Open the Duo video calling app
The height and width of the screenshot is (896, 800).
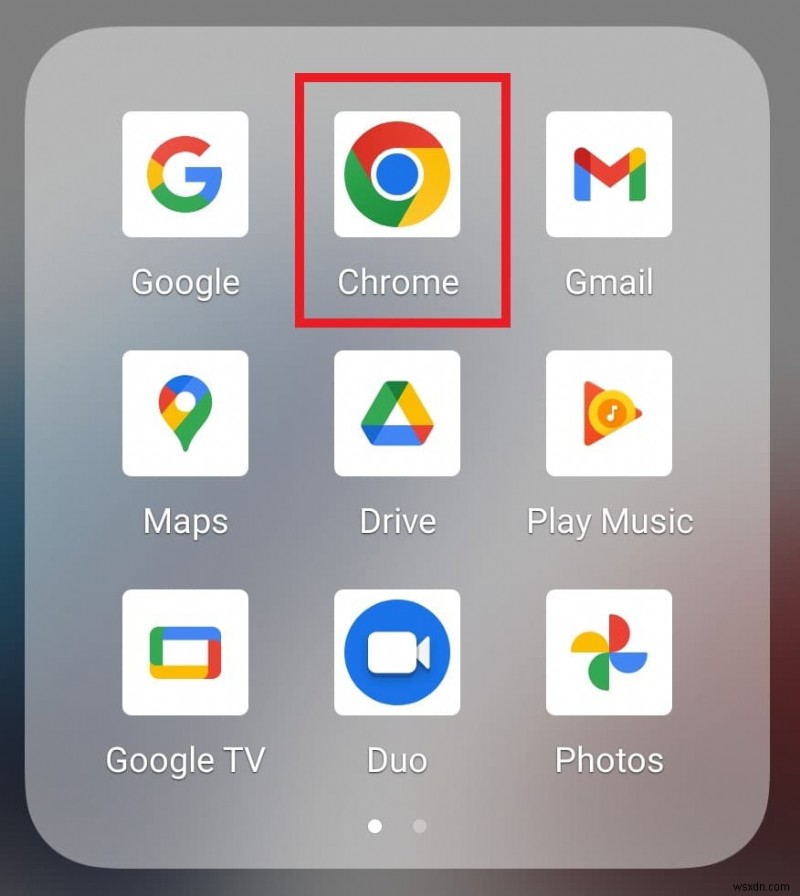tap(397, 651)
